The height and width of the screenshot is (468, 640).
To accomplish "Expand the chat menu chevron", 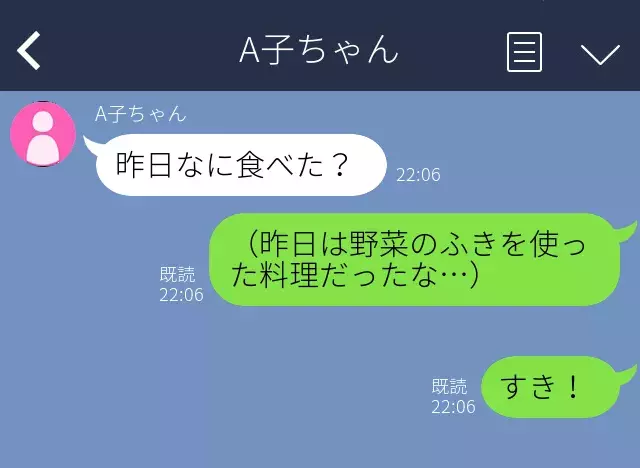I will click(600, 53).
